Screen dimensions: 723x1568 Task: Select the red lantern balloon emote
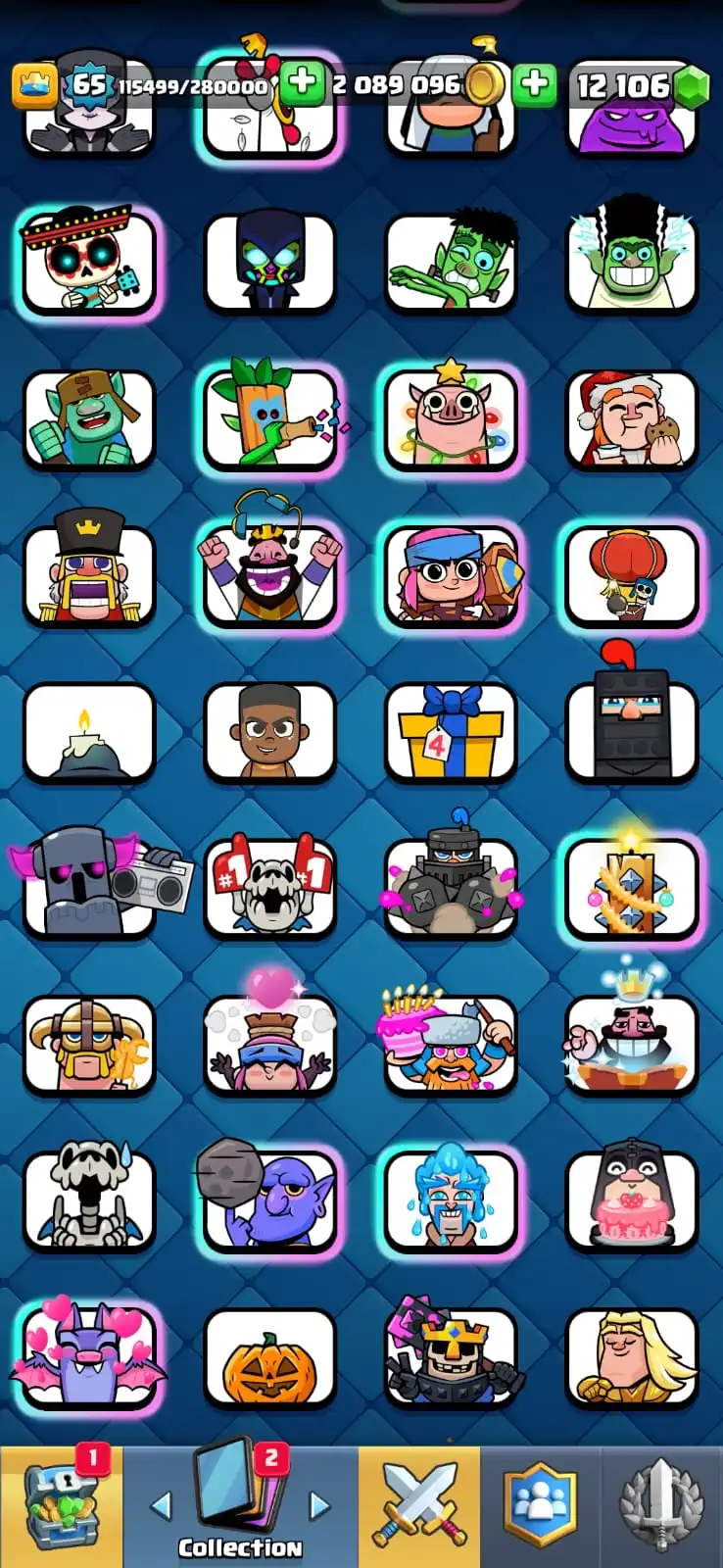632,576
